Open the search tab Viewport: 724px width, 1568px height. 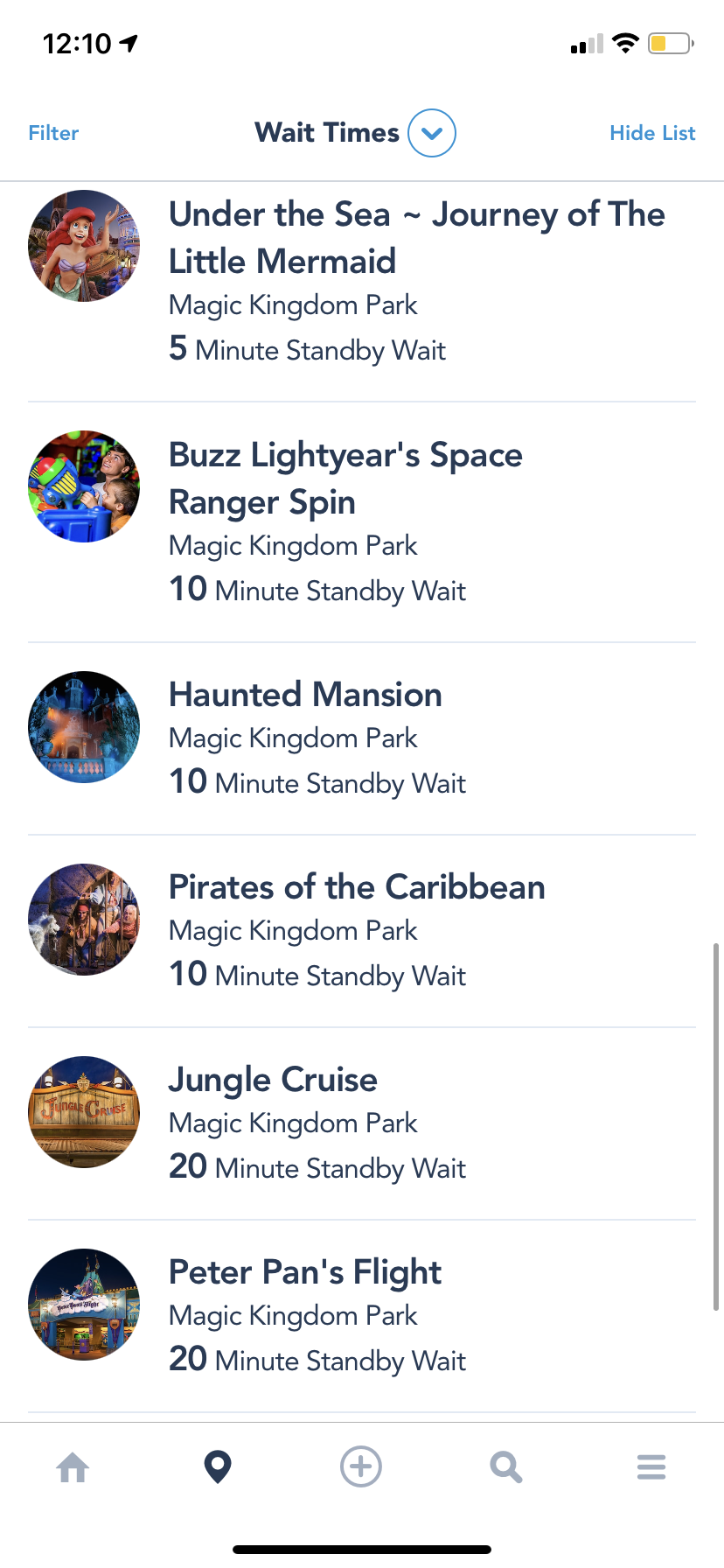click(505, 1466)
